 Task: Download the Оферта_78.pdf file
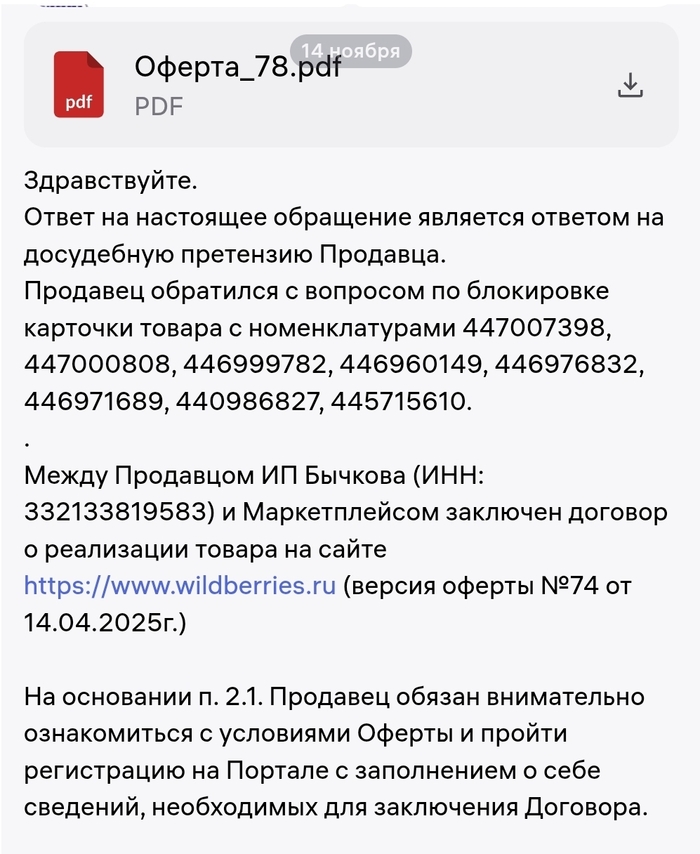coord(629,85)
